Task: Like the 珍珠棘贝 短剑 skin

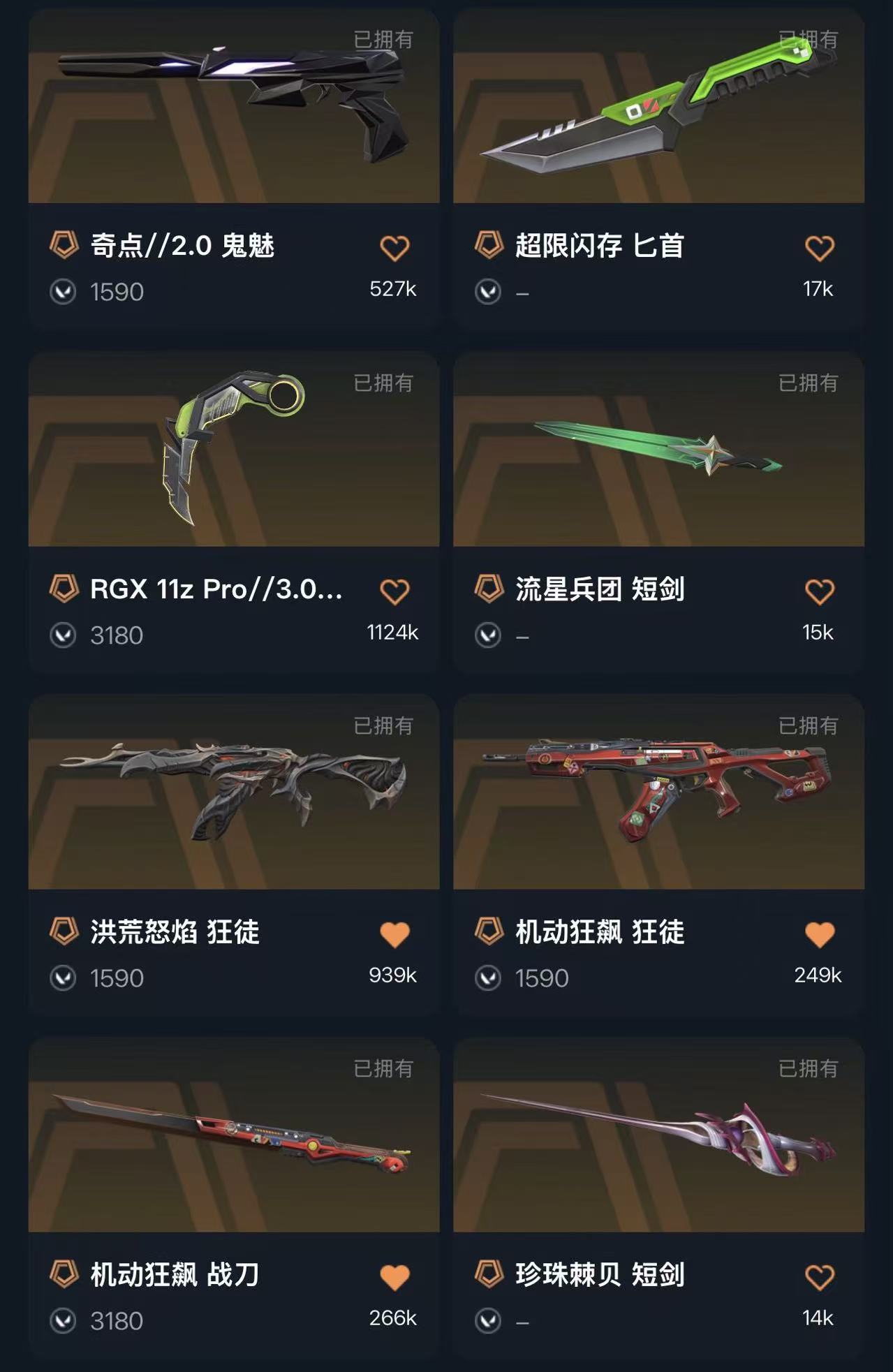Action: (820, 1277)
